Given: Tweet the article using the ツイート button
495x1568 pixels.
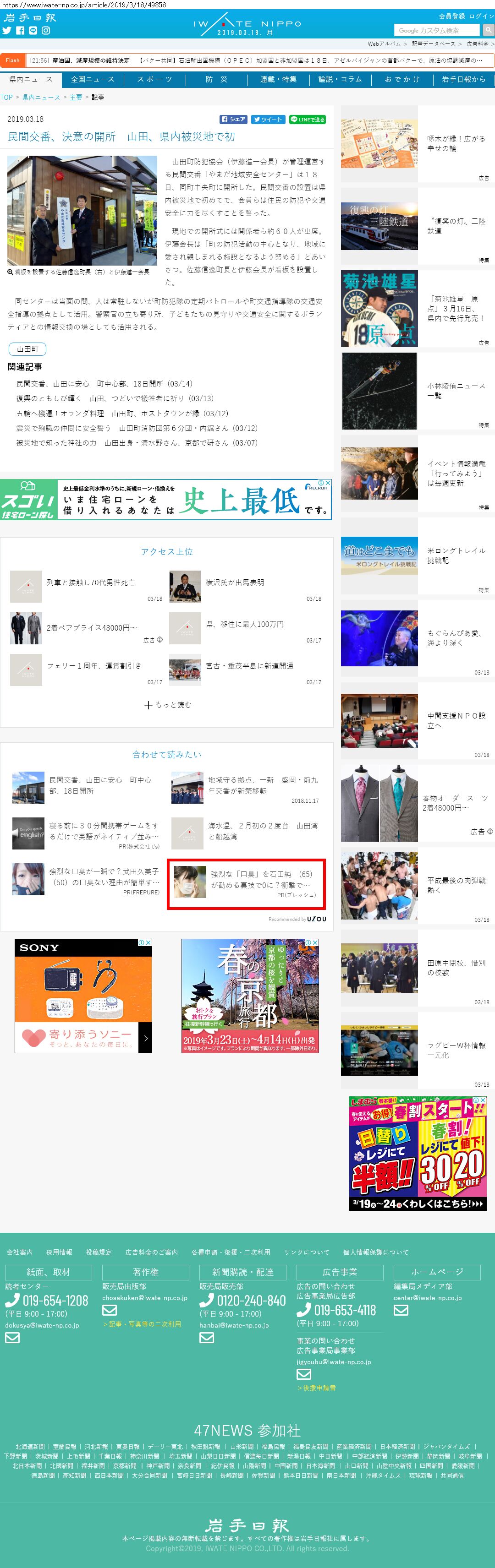Looking at the screenshot, I should (268, 120).
